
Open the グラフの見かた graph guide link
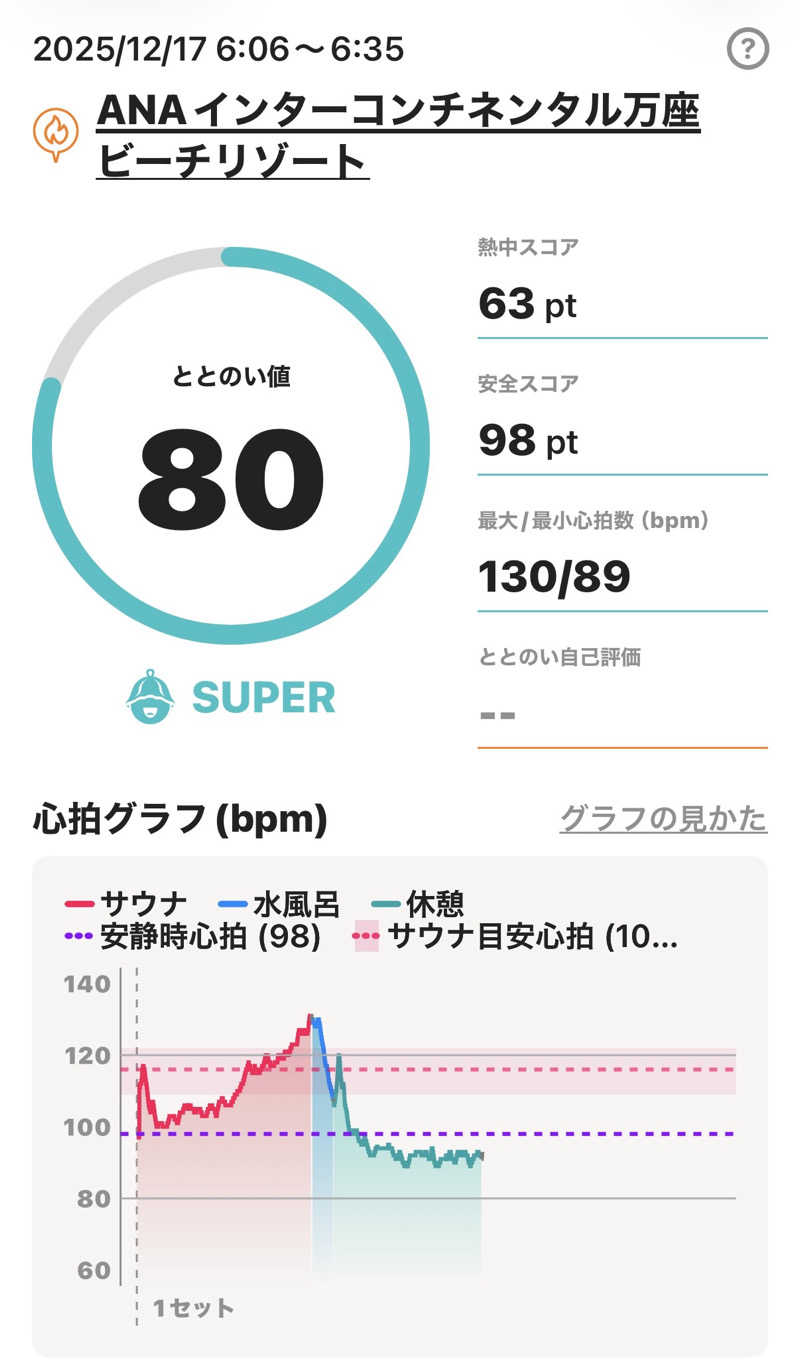click(663, 819)
